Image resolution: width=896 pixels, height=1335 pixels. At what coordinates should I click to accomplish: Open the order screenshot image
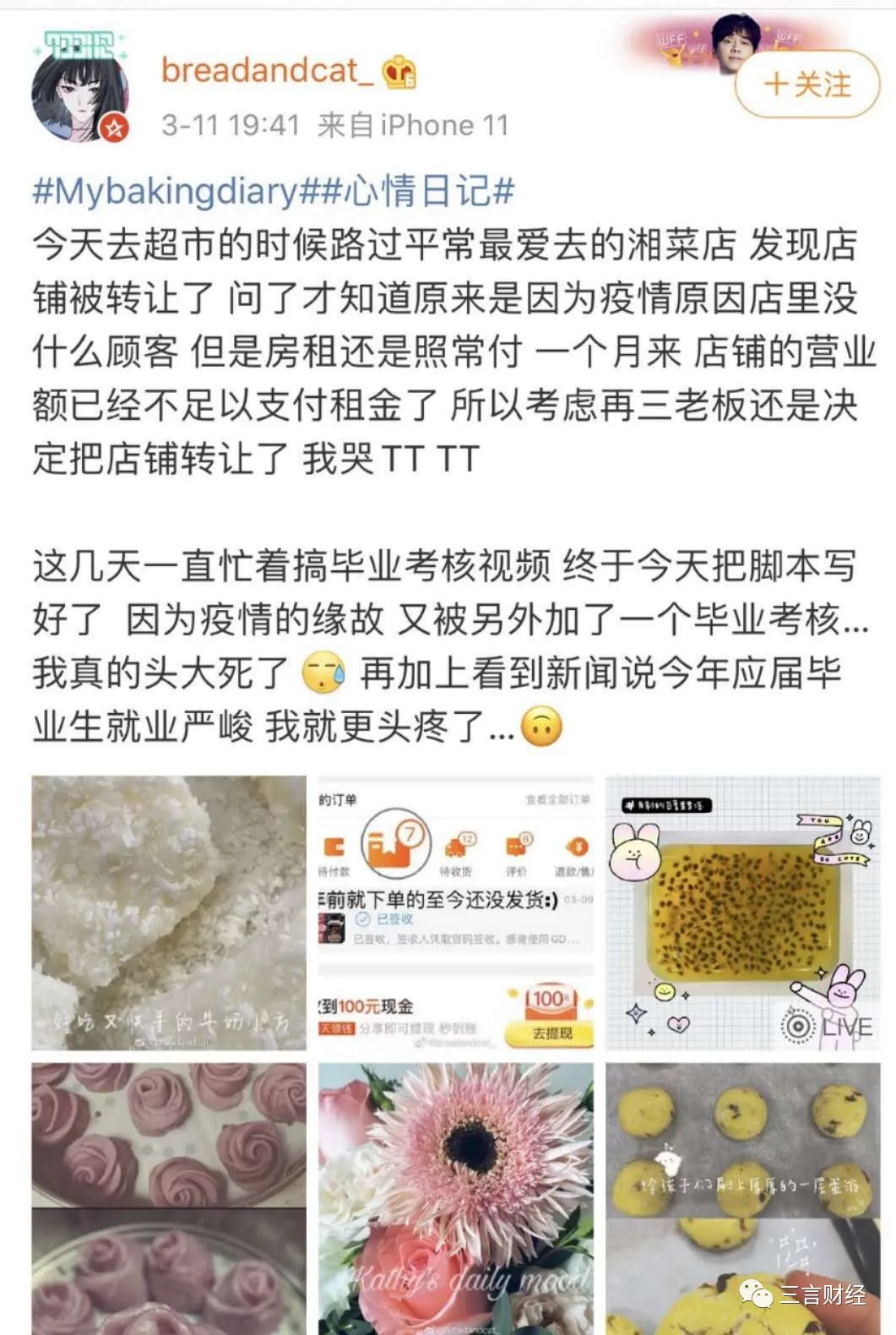[x=456, y=913]
